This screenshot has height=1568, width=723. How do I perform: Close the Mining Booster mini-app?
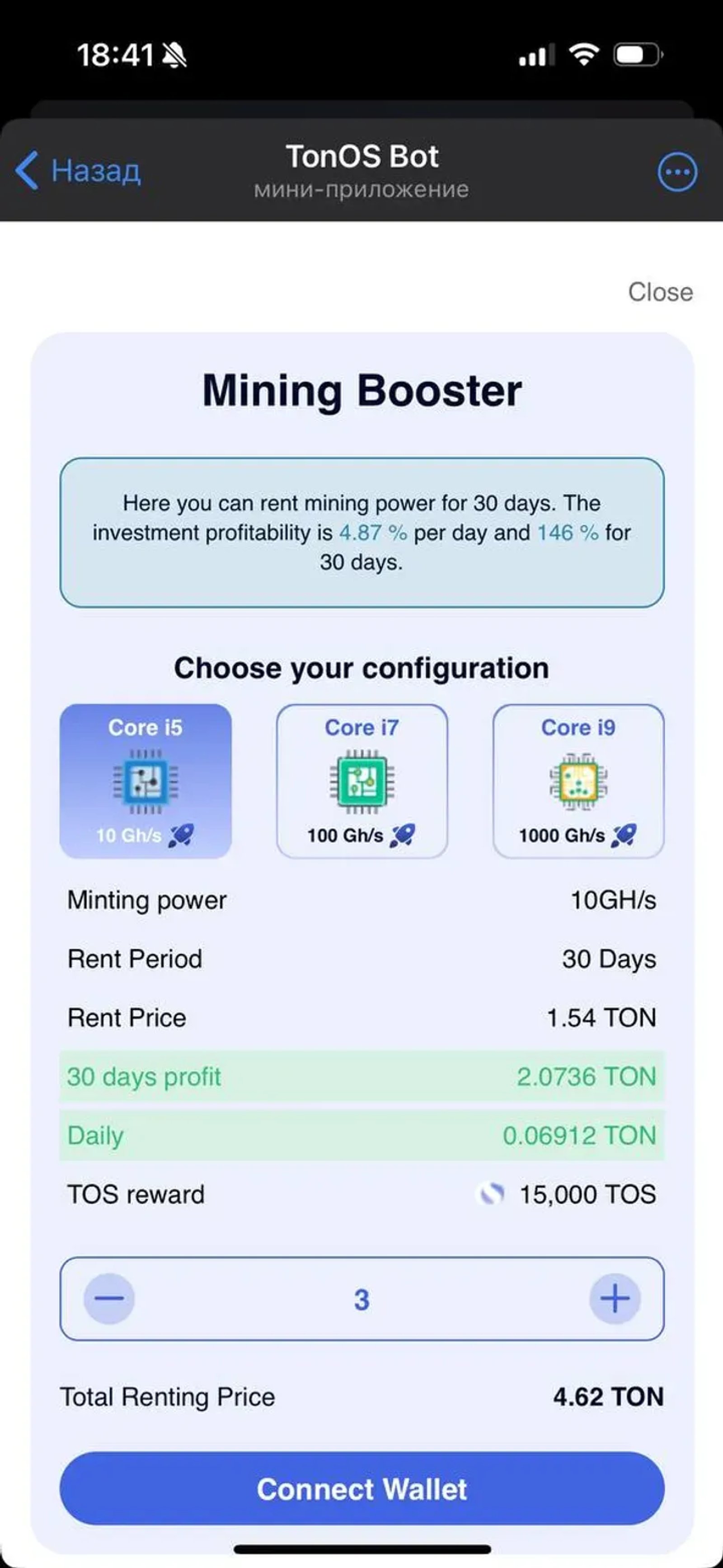(x=660, y=291)
